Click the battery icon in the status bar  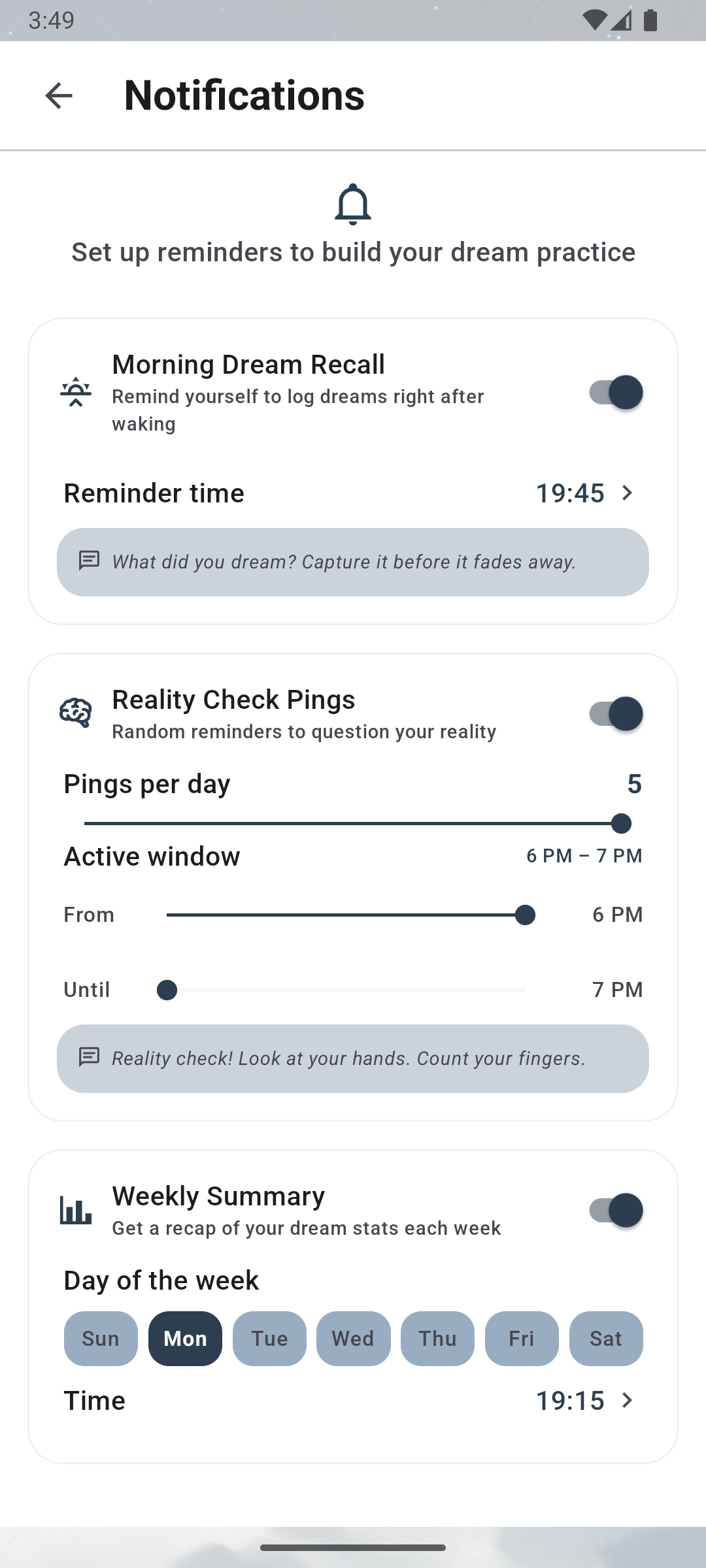[x=649, y=21]
